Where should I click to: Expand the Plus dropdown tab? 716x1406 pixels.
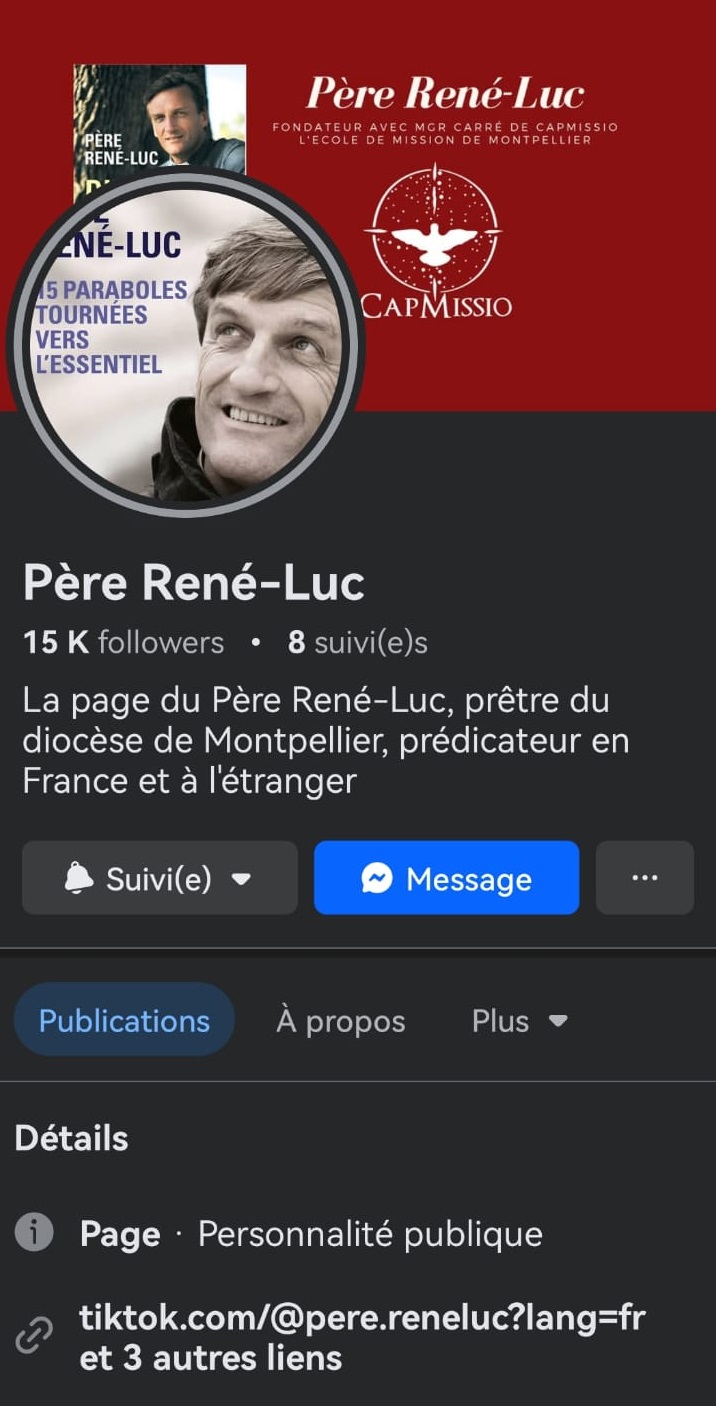[519, 1021]
